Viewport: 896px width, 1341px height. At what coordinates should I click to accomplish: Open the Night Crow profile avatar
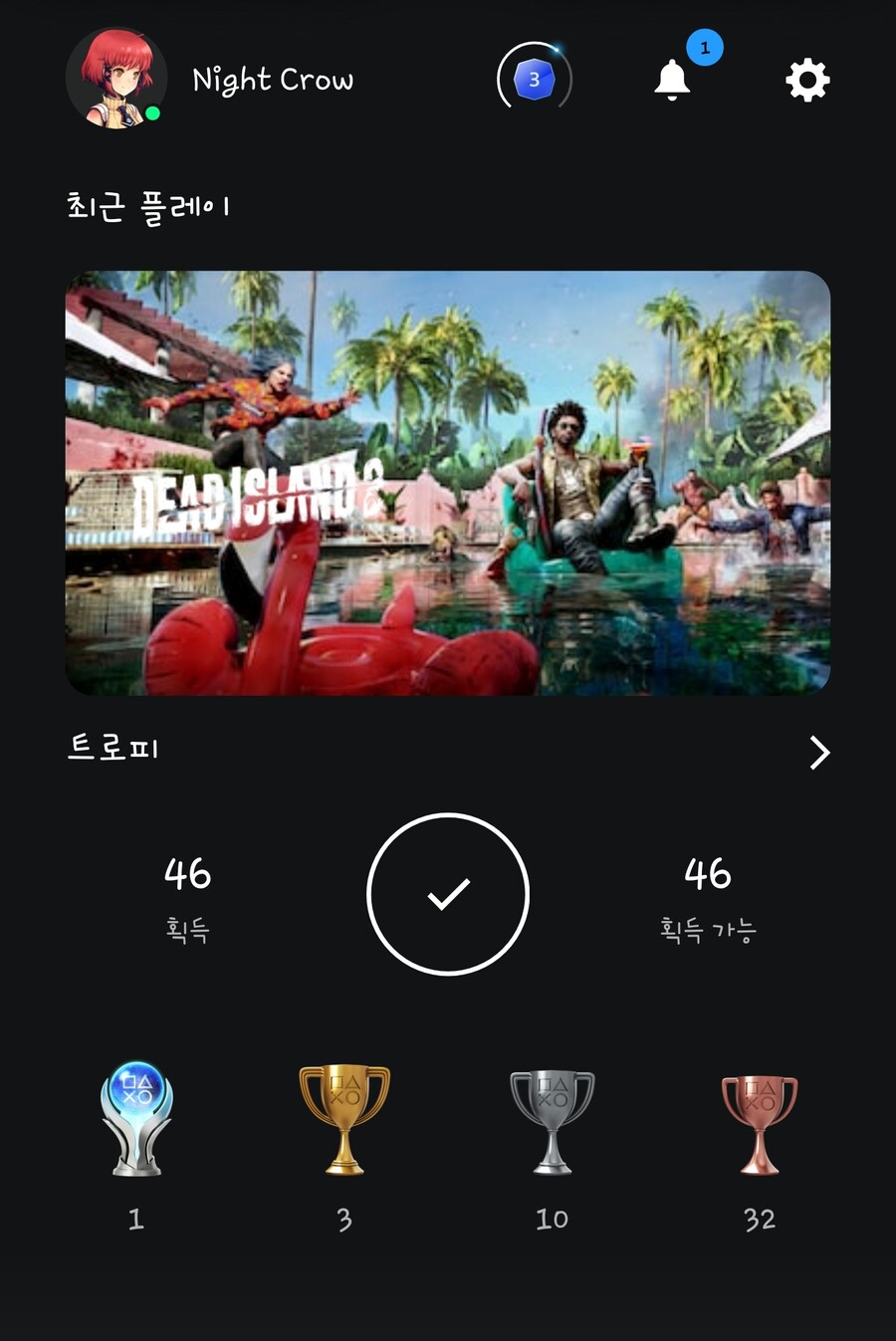point(116,79)
